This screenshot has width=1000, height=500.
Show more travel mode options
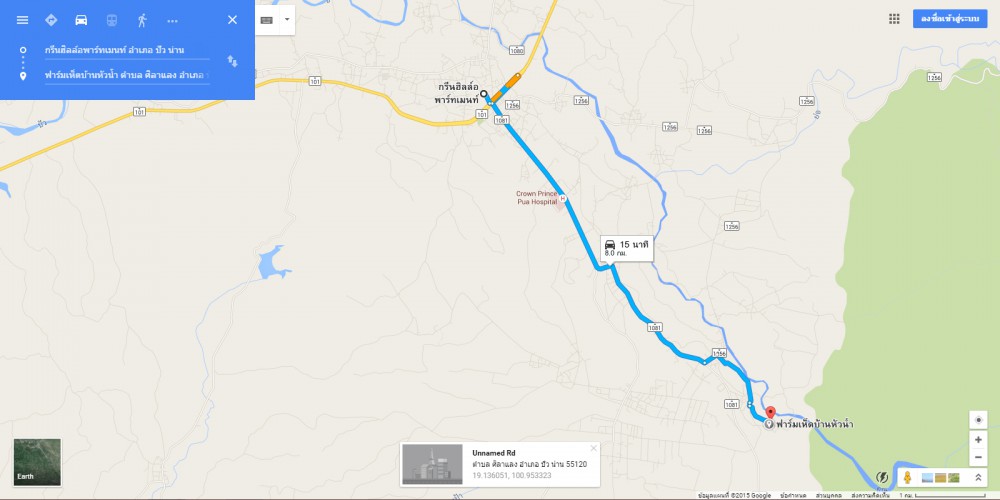click(172, 20)
